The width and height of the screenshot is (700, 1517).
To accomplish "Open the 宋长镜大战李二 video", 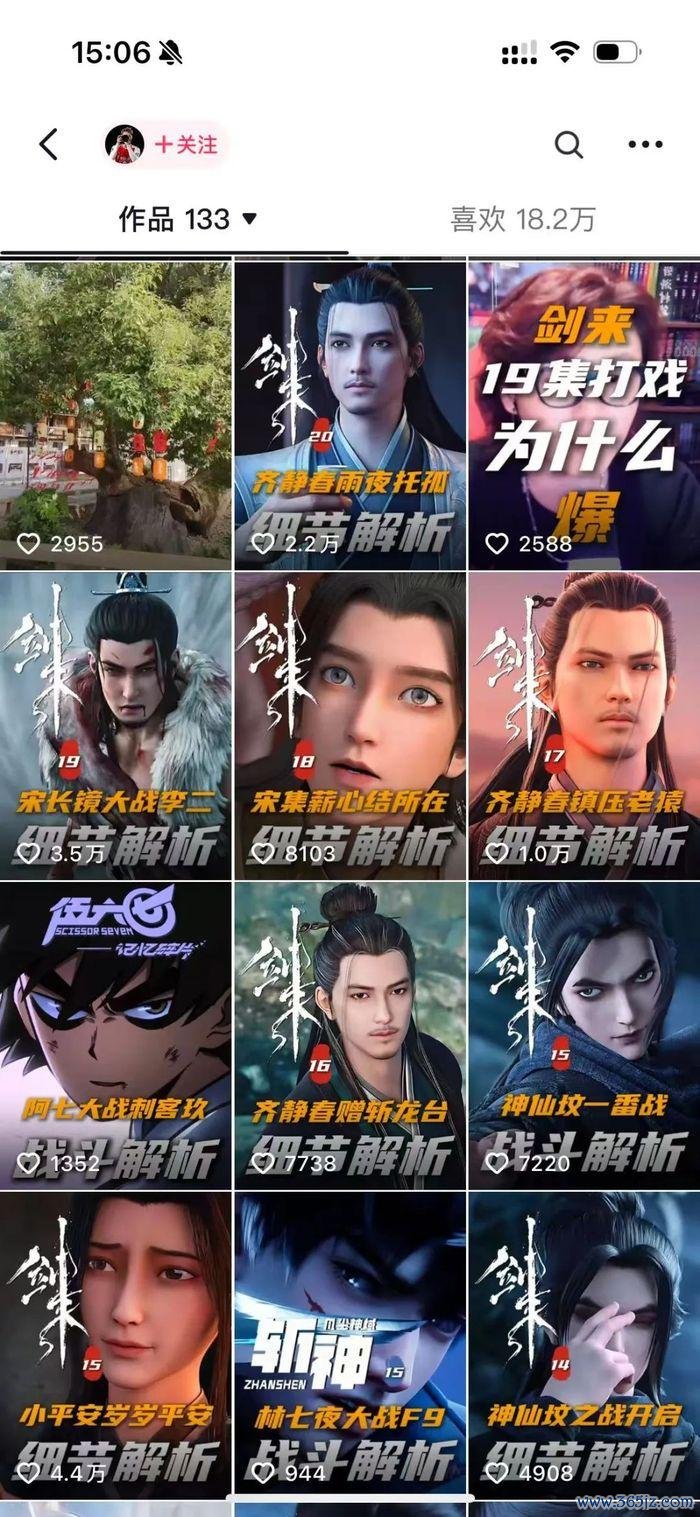I will point(116,725).
